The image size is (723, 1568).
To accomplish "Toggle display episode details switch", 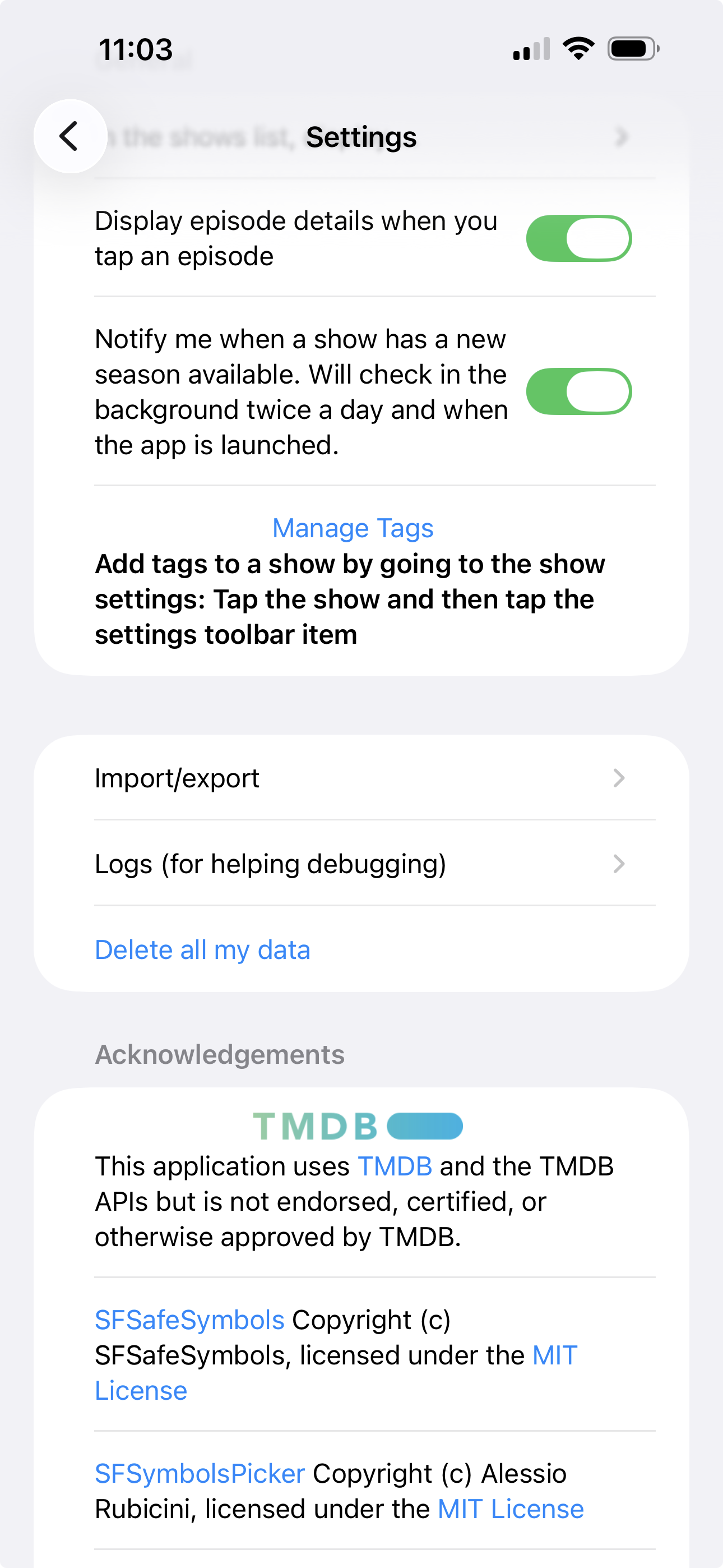I will coord(578,238).
